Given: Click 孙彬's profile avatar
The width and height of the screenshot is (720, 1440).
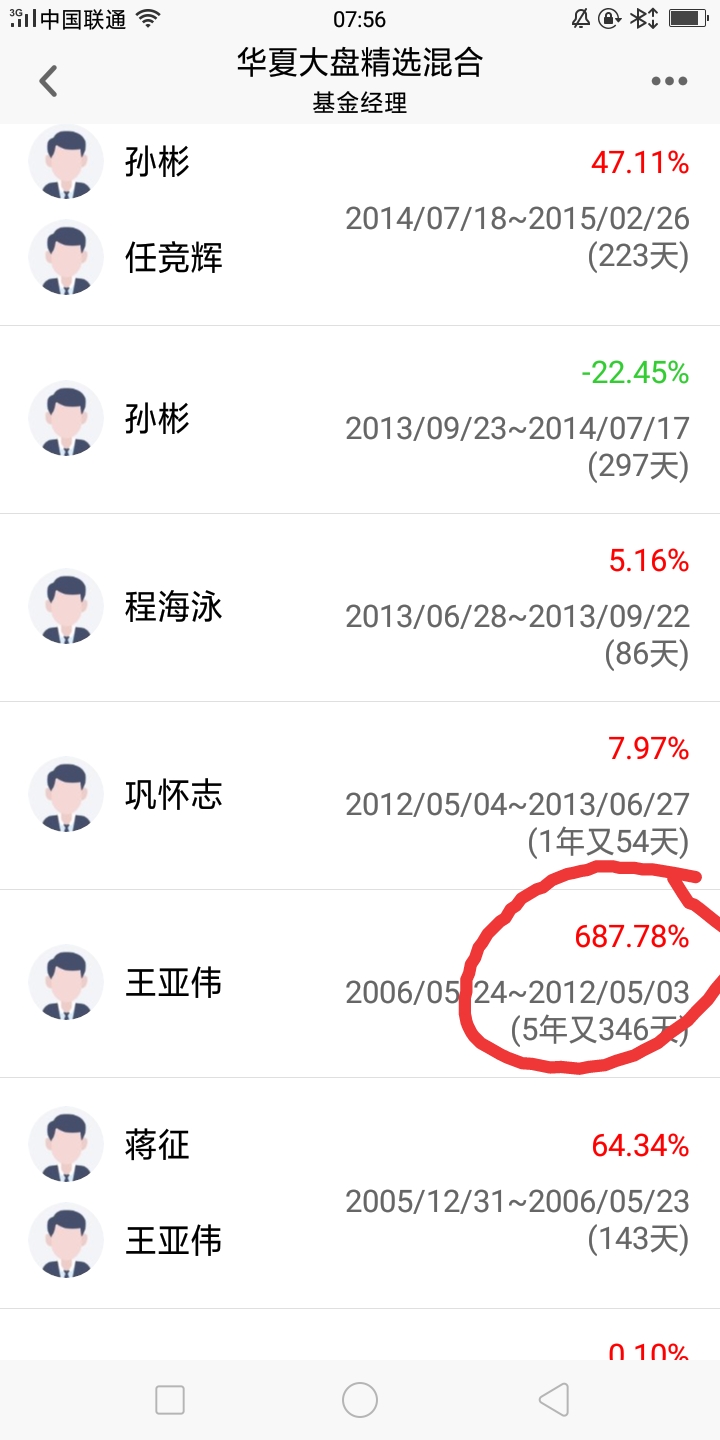Looking at the screenshot, I should point(66,162).
